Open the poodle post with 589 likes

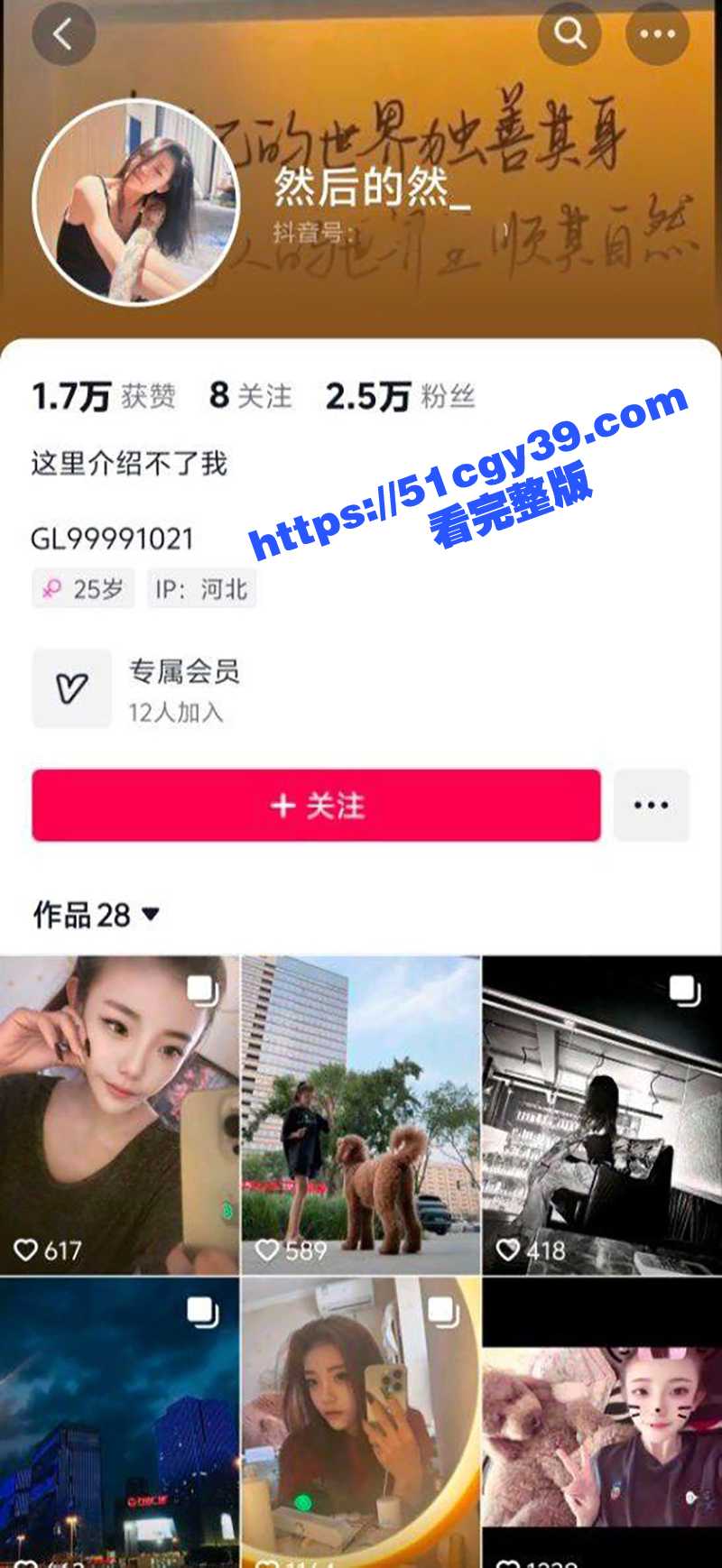click(x=360, y=1114)
